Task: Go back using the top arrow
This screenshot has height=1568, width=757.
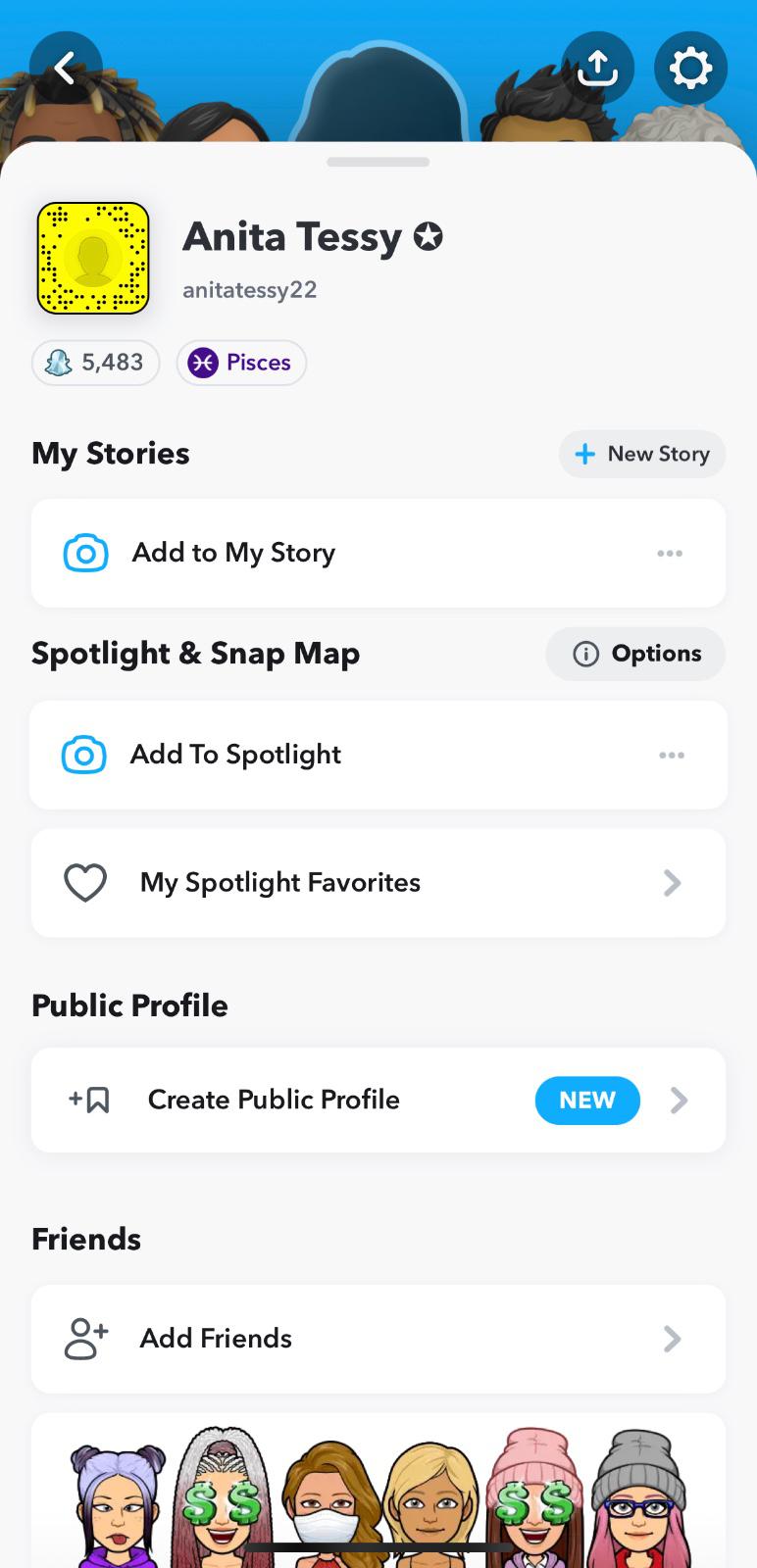Action: point(66,69)
